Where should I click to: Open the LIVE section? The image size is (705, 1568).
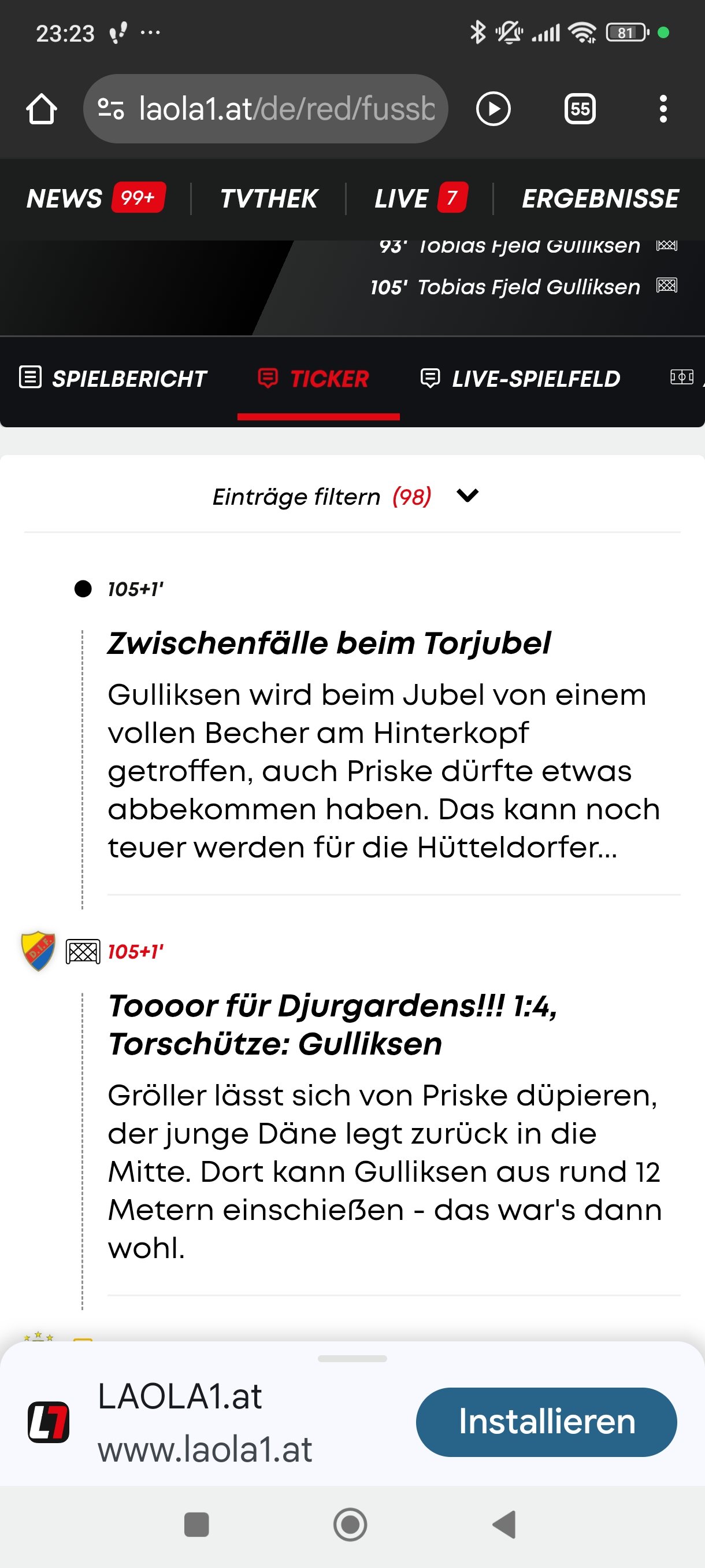click(420, 198)
